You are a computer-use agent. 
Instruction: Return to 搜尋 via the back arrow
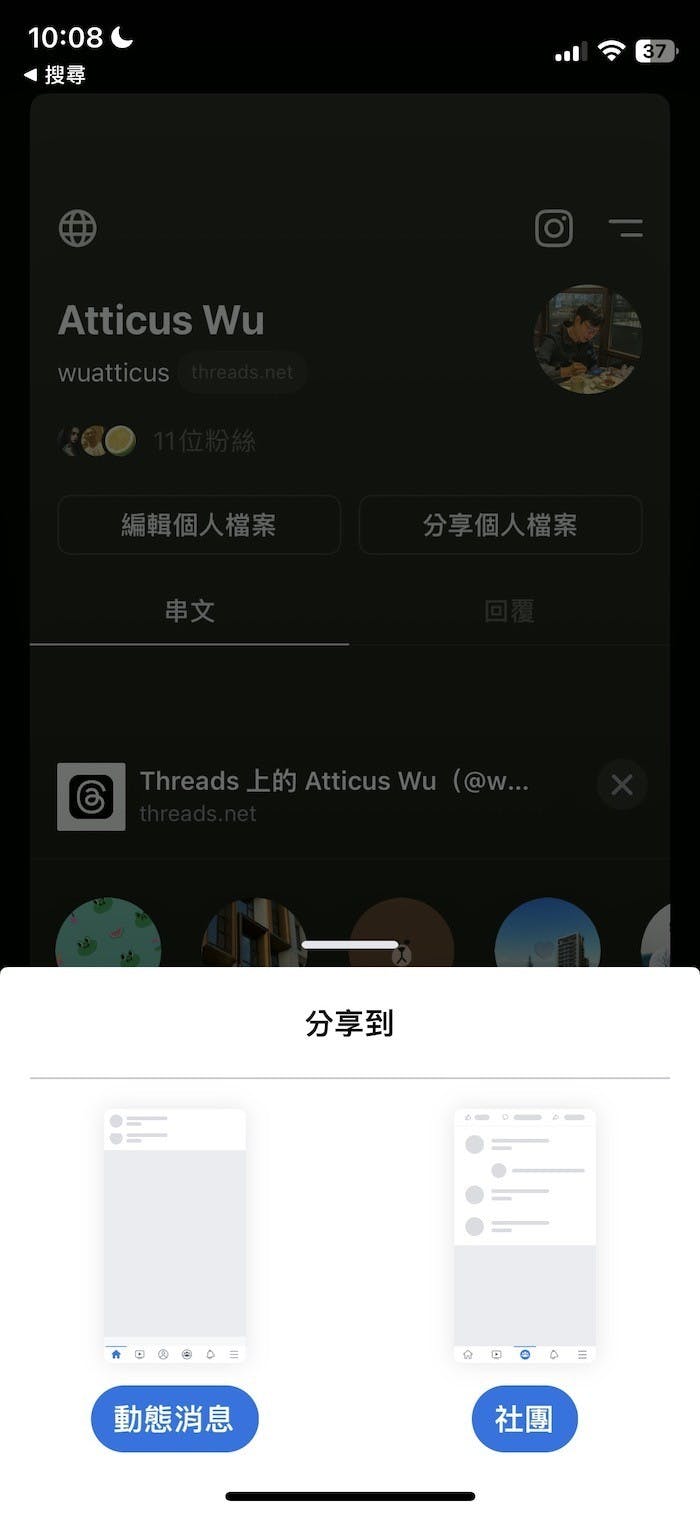point(55,75)
